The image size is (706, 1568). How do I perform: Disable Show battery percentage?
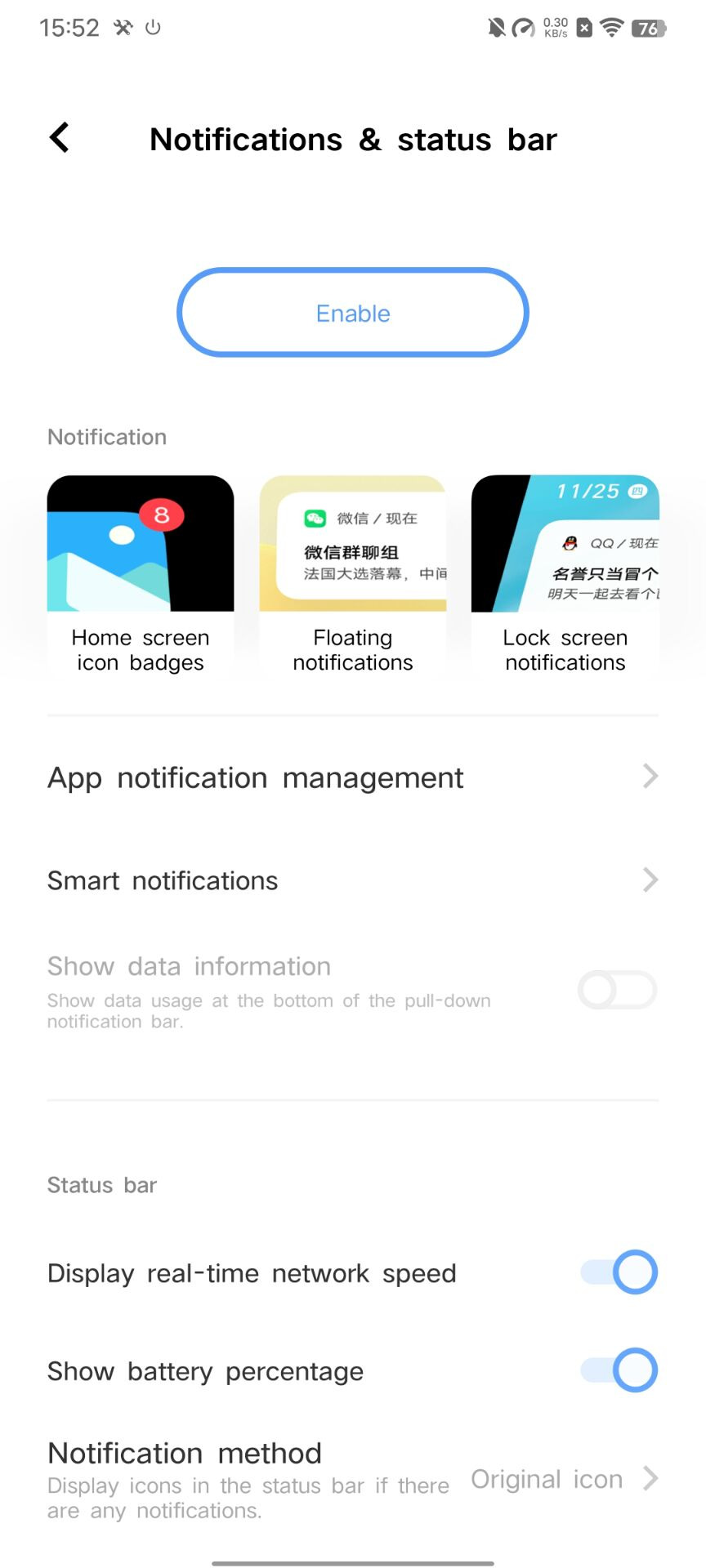(619, 1370)
